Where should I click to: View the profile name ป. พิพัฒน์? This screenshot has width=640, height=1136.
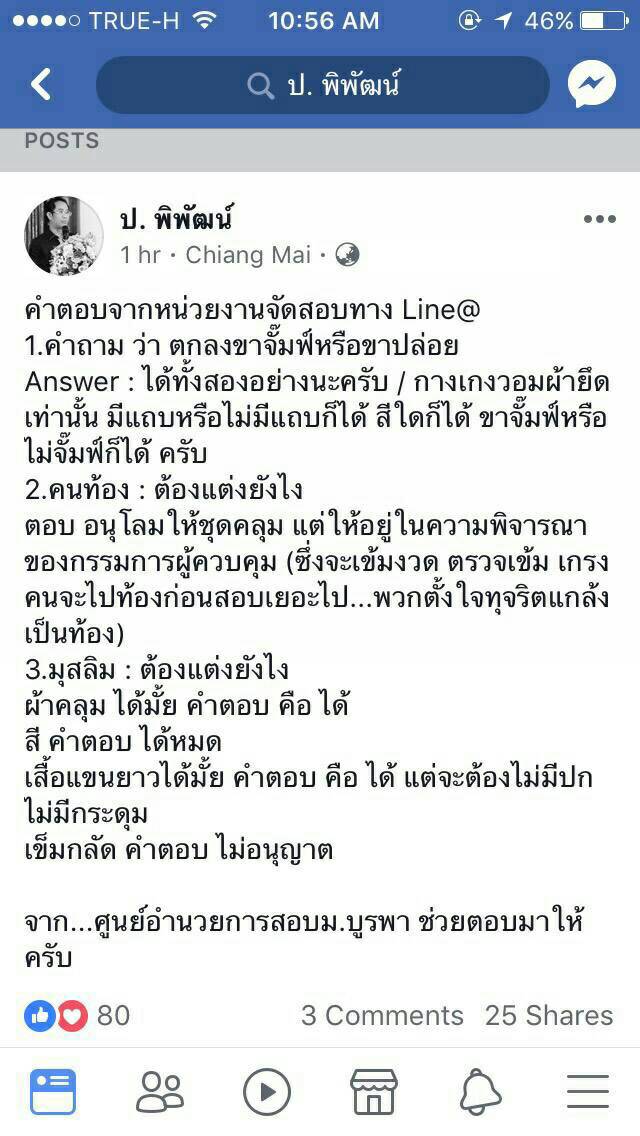tap(176, 219)
